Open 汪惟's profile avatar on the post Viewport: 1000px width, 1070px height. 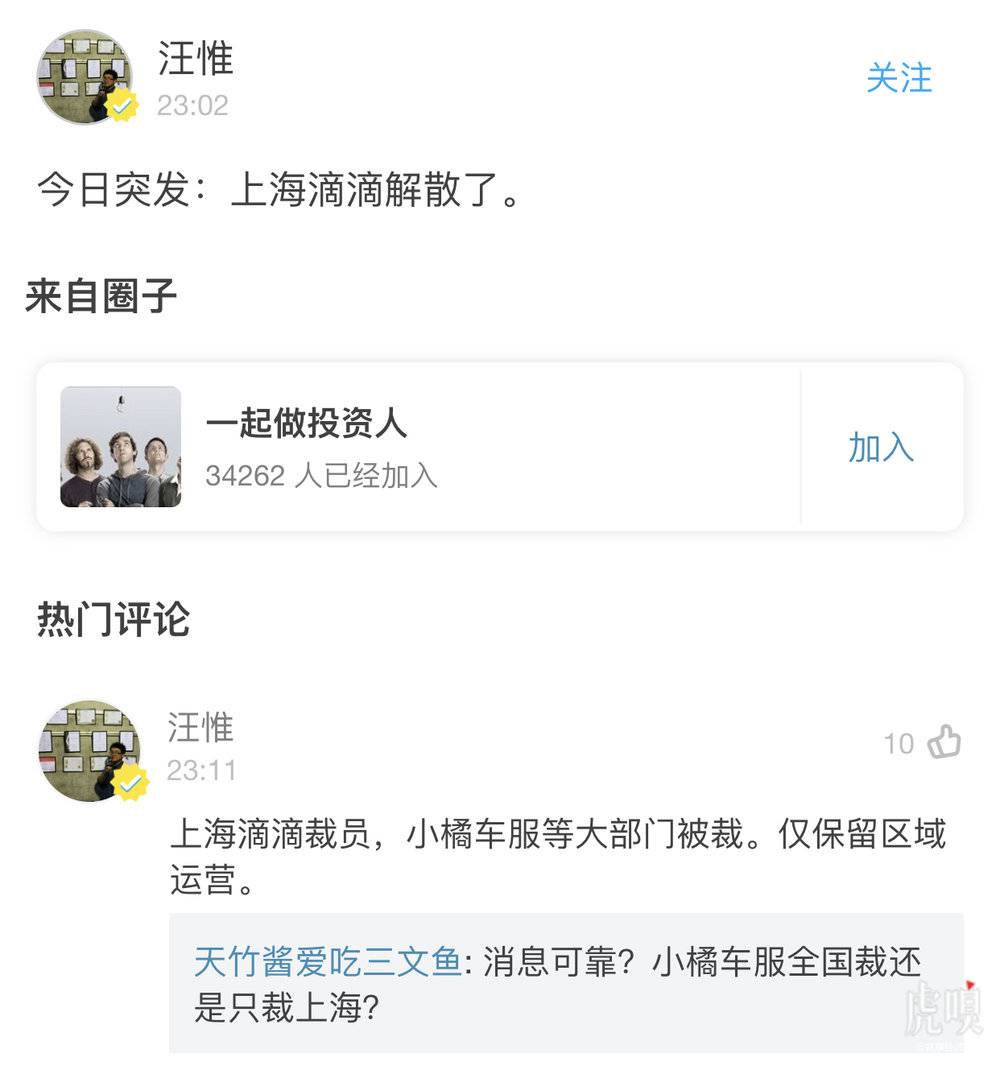coord(85,77)
